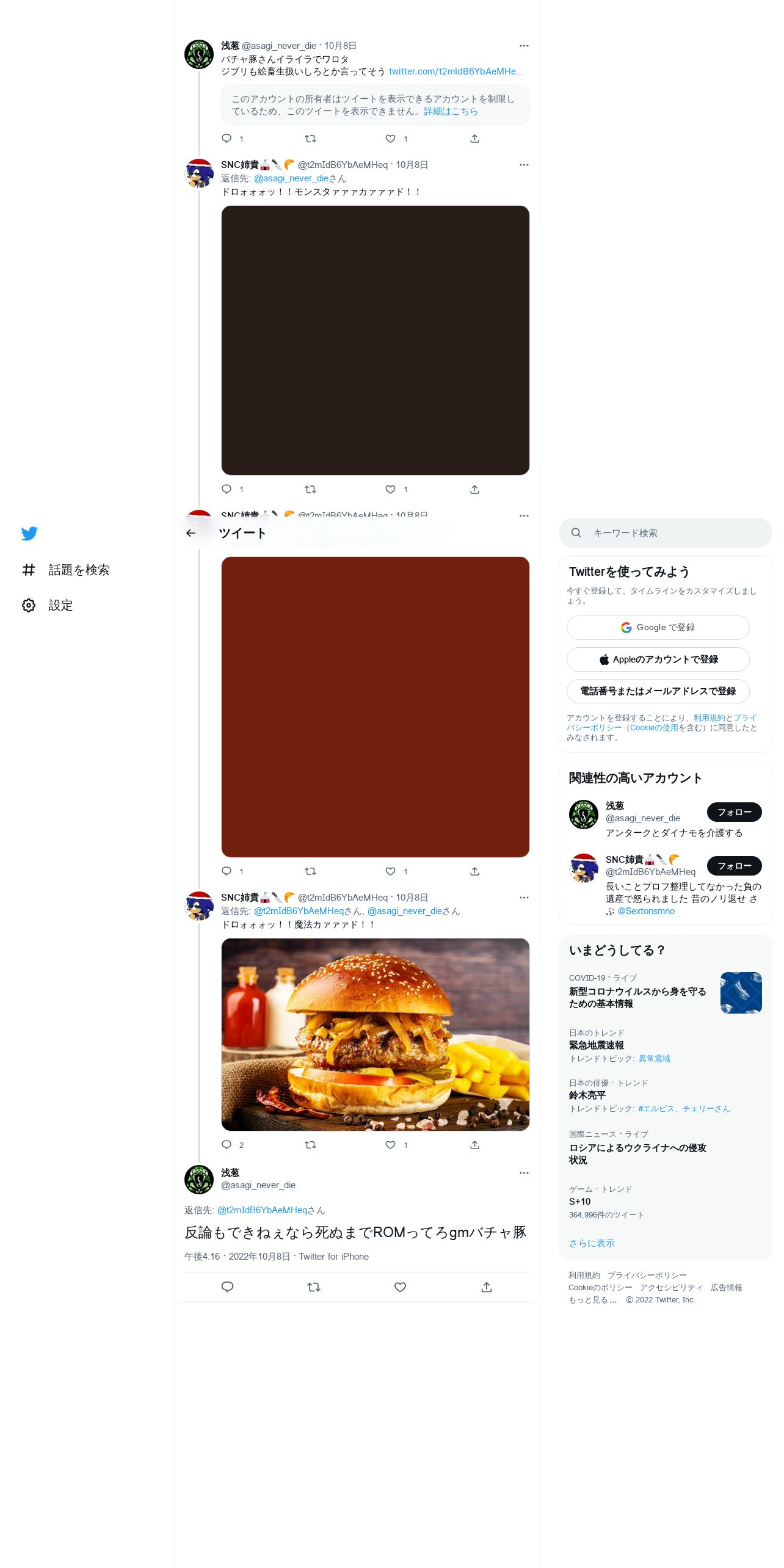Viewport: 784px width, 1568px height.
Task: Tap the Twitter bird home logo
Action: 29,533
